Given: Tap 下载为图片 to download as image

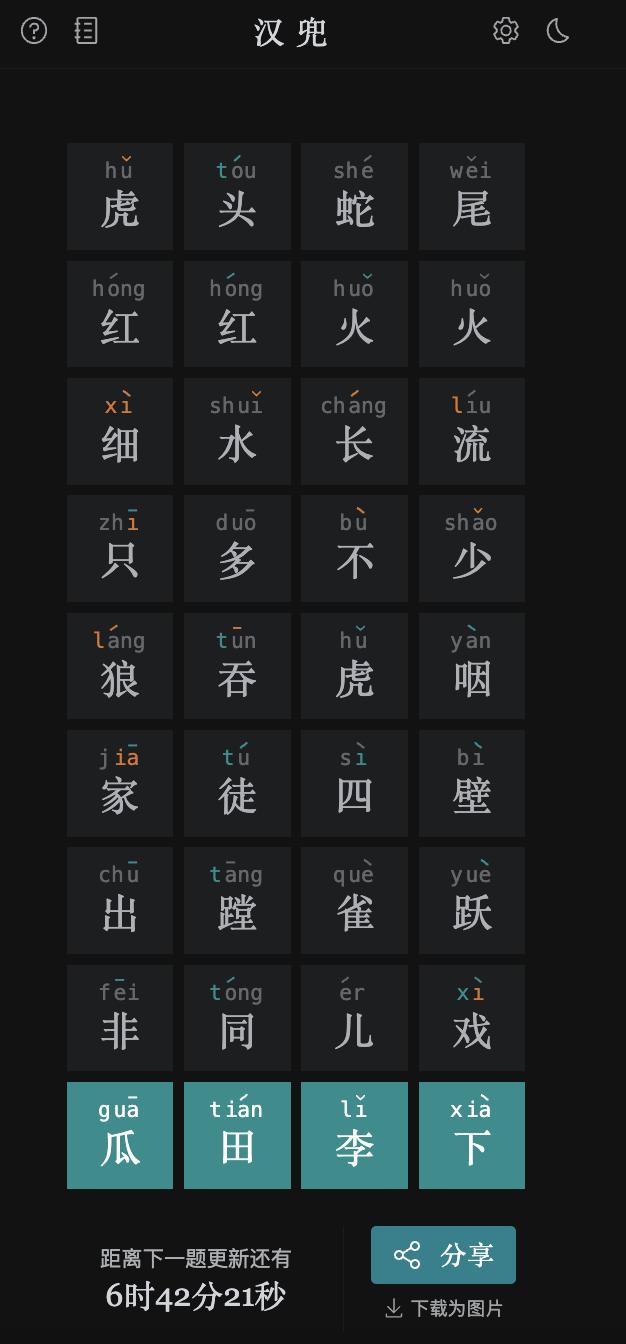Looking at the screenshot, I should (444, 1308).
